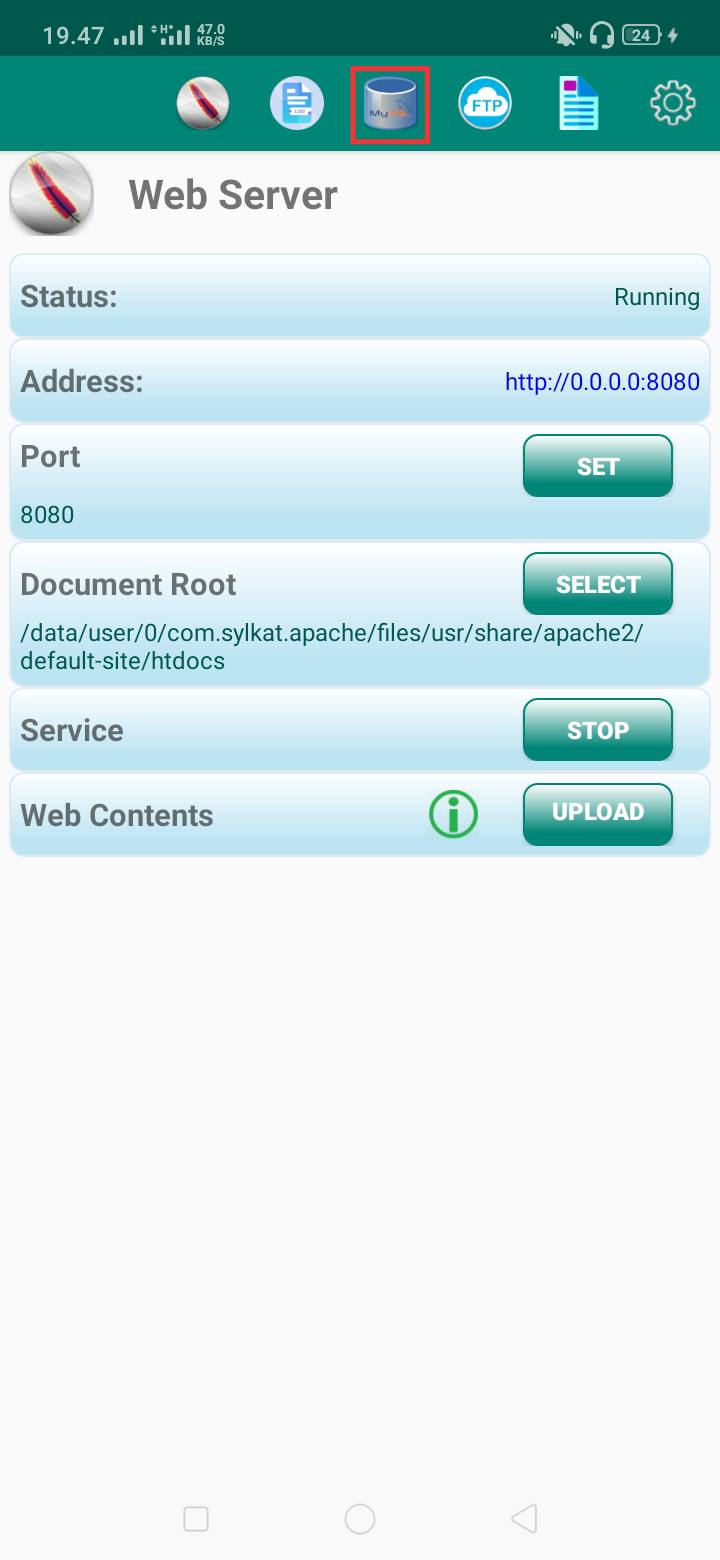This screenshot has width=720, height=1560.
Task: Open the Apache web server tab
Action: pyautogui.click(x=203, y=104)
